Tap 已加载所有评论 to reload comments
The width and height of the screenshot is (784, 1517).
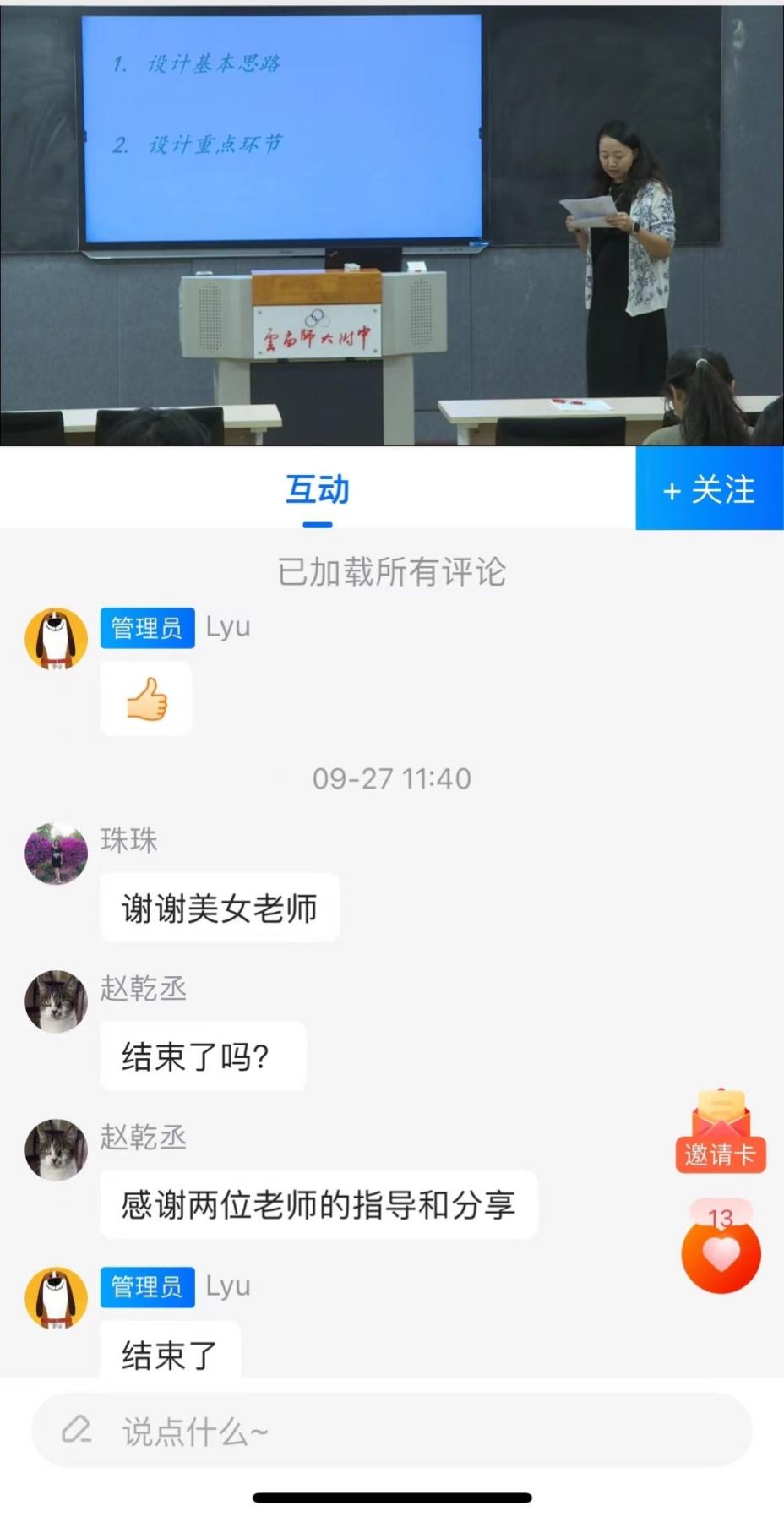(x=392, y=572)
